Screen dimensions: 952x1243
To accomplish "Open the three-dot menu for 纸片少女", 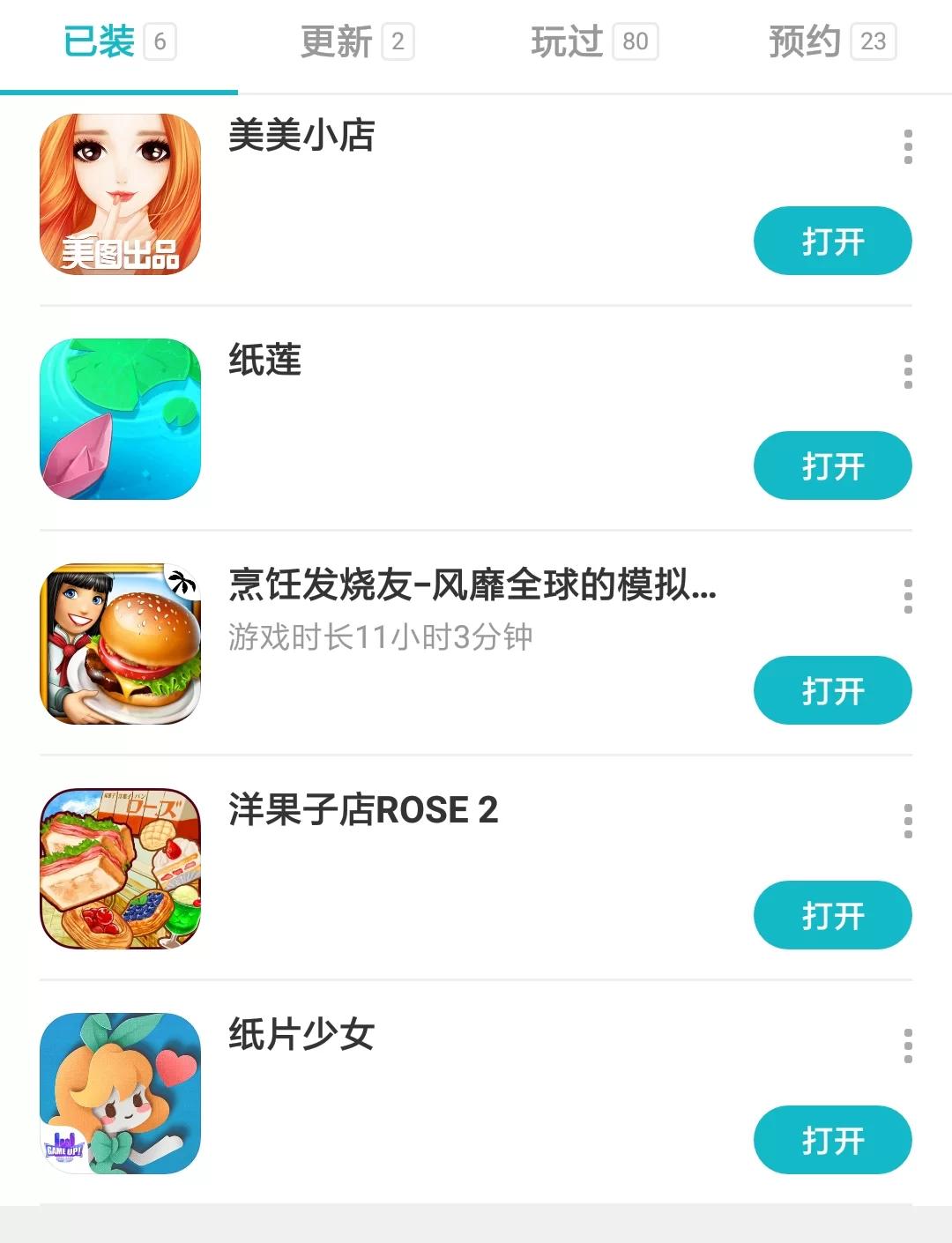I will pos(907,1046).
